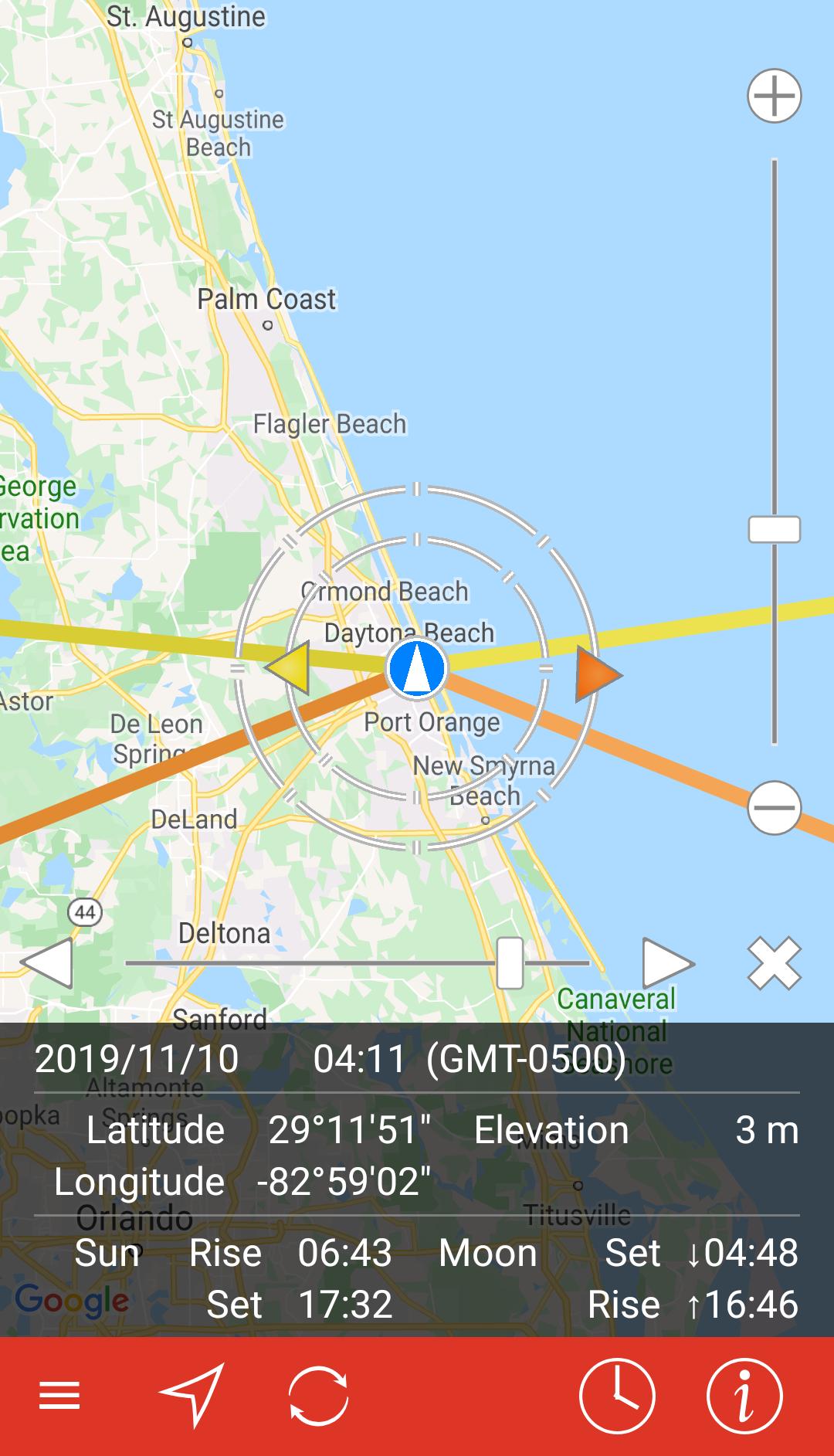The width and height of the screenshot is (834, 1456).
Task: Open the clock time settings
Action: tap(617, 1396)
